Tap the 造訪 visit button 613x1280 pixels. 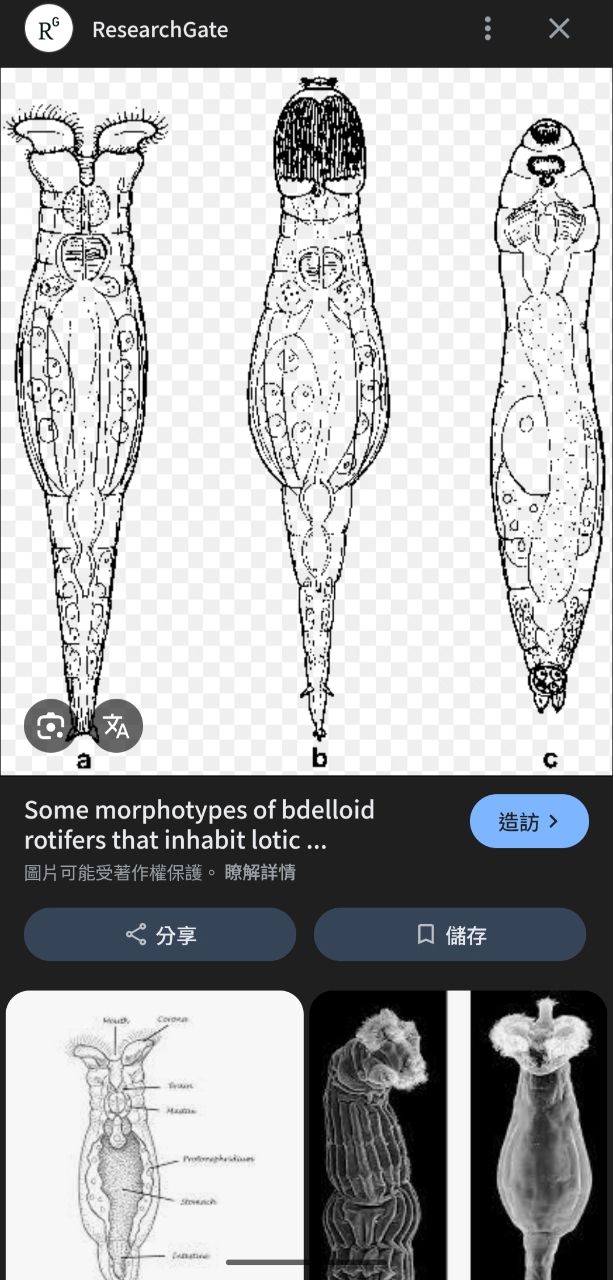(x=528, y=822)
